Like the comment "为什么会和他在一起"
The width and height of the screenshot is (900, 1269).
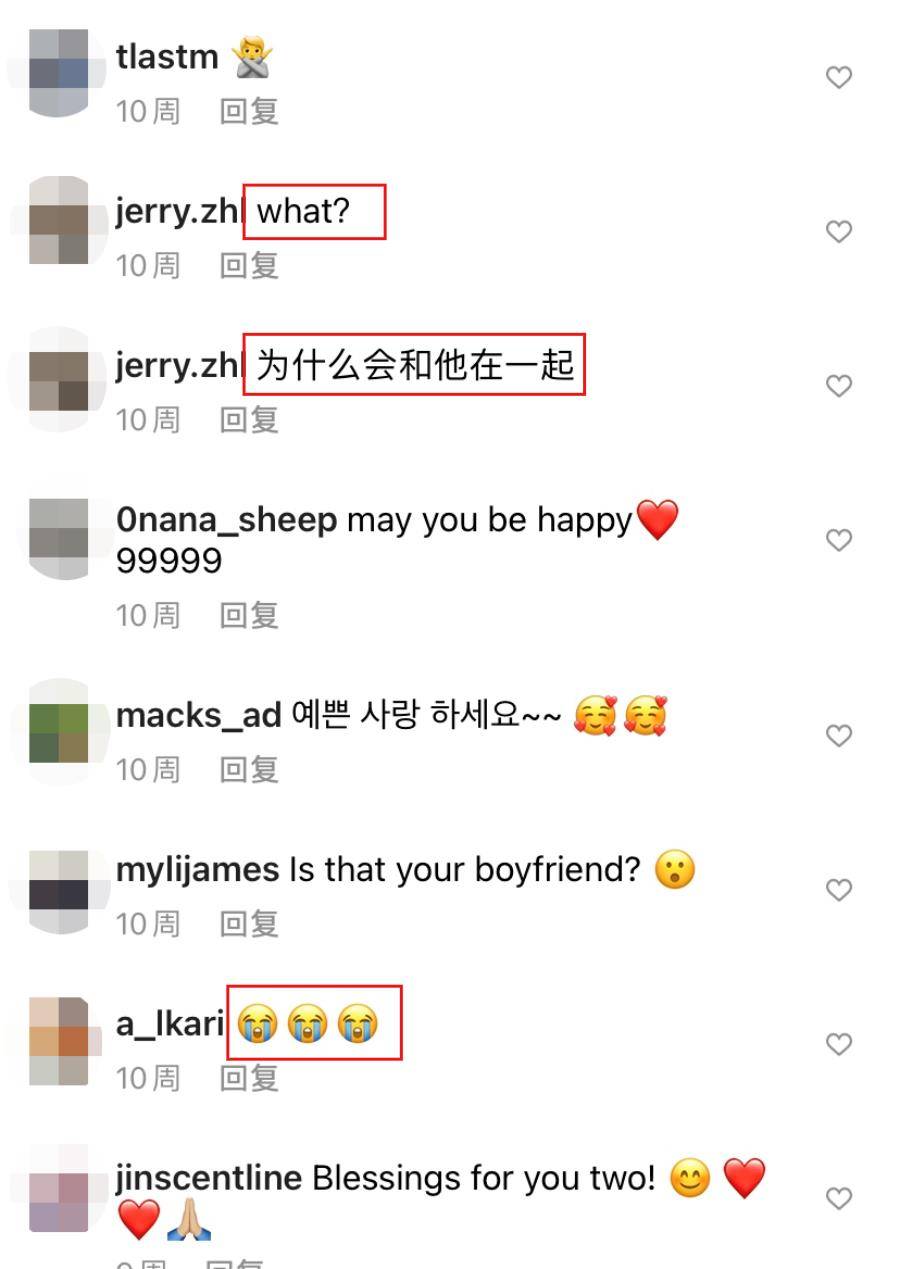pyautogui.click(x=838, y=386)
